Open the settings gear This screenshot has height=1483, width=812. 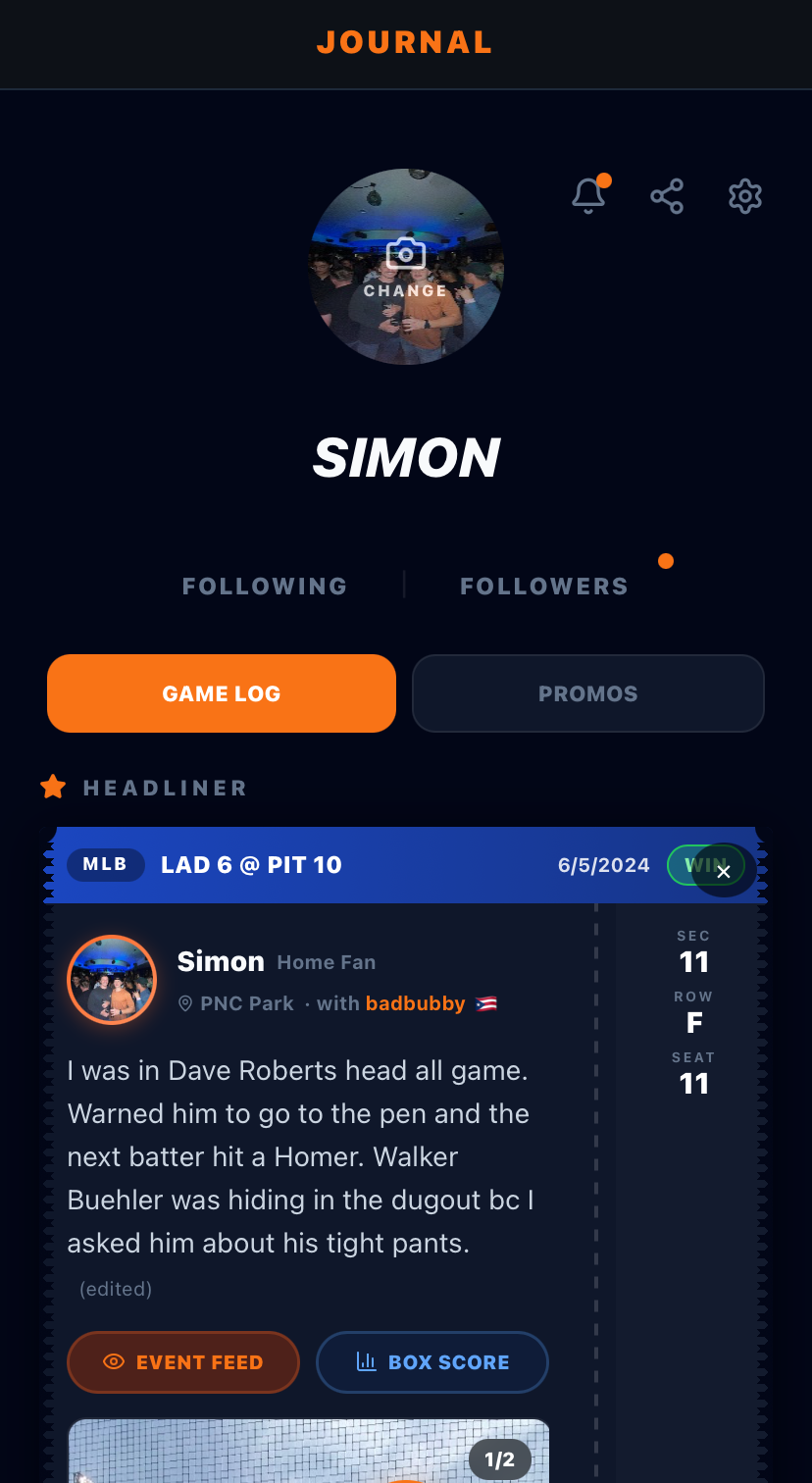click(x=745, y=196)
